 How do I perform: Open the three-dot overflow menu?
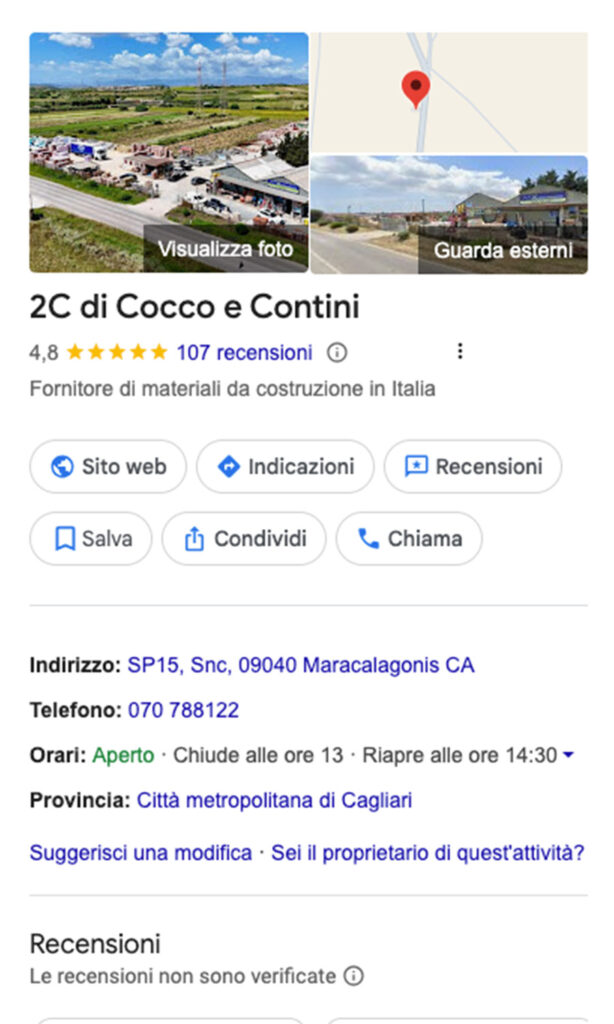pos(460,351)
